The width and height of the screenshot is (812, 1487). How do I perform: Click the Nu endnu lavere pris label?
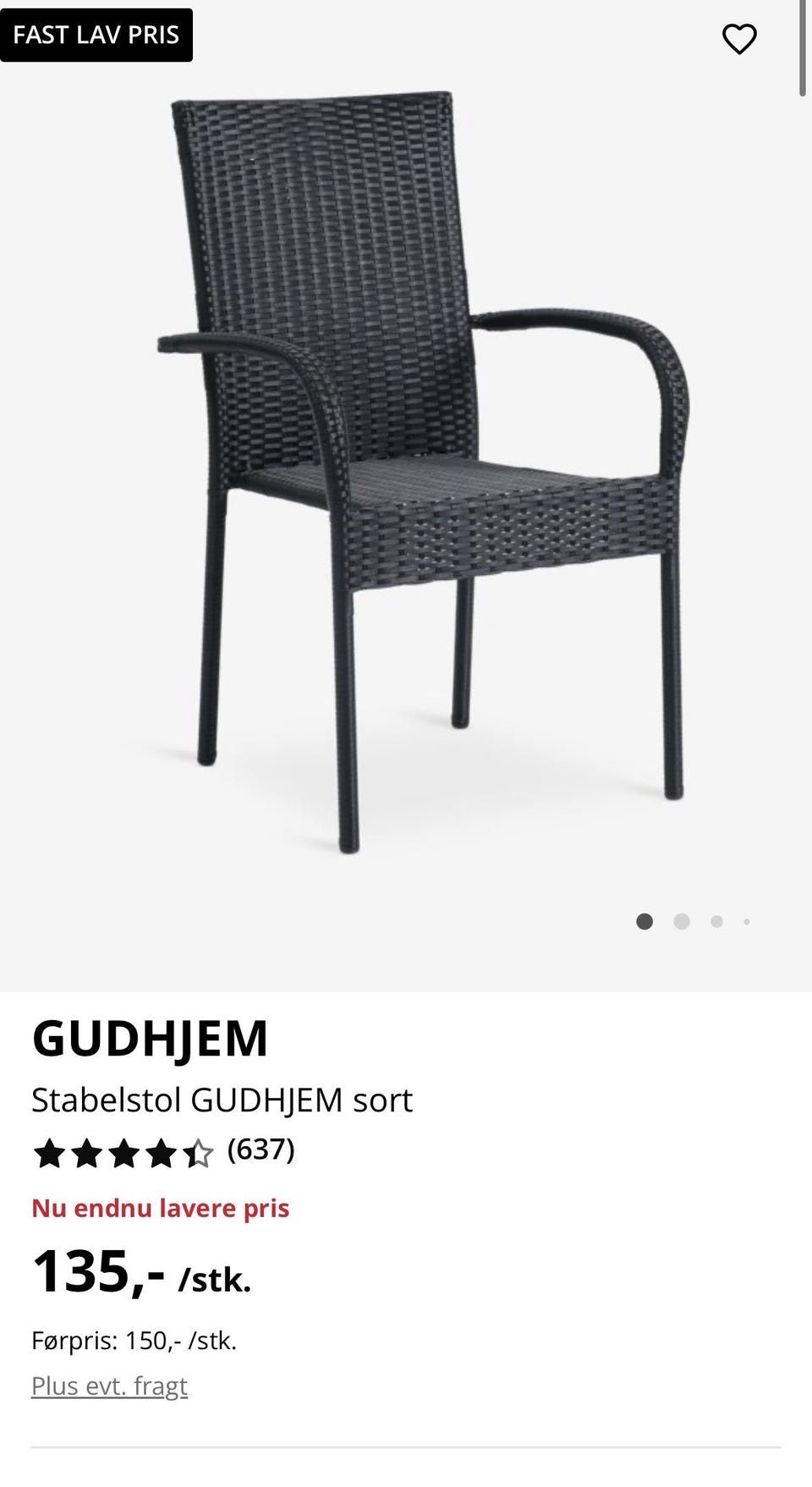pos(161,1208)
